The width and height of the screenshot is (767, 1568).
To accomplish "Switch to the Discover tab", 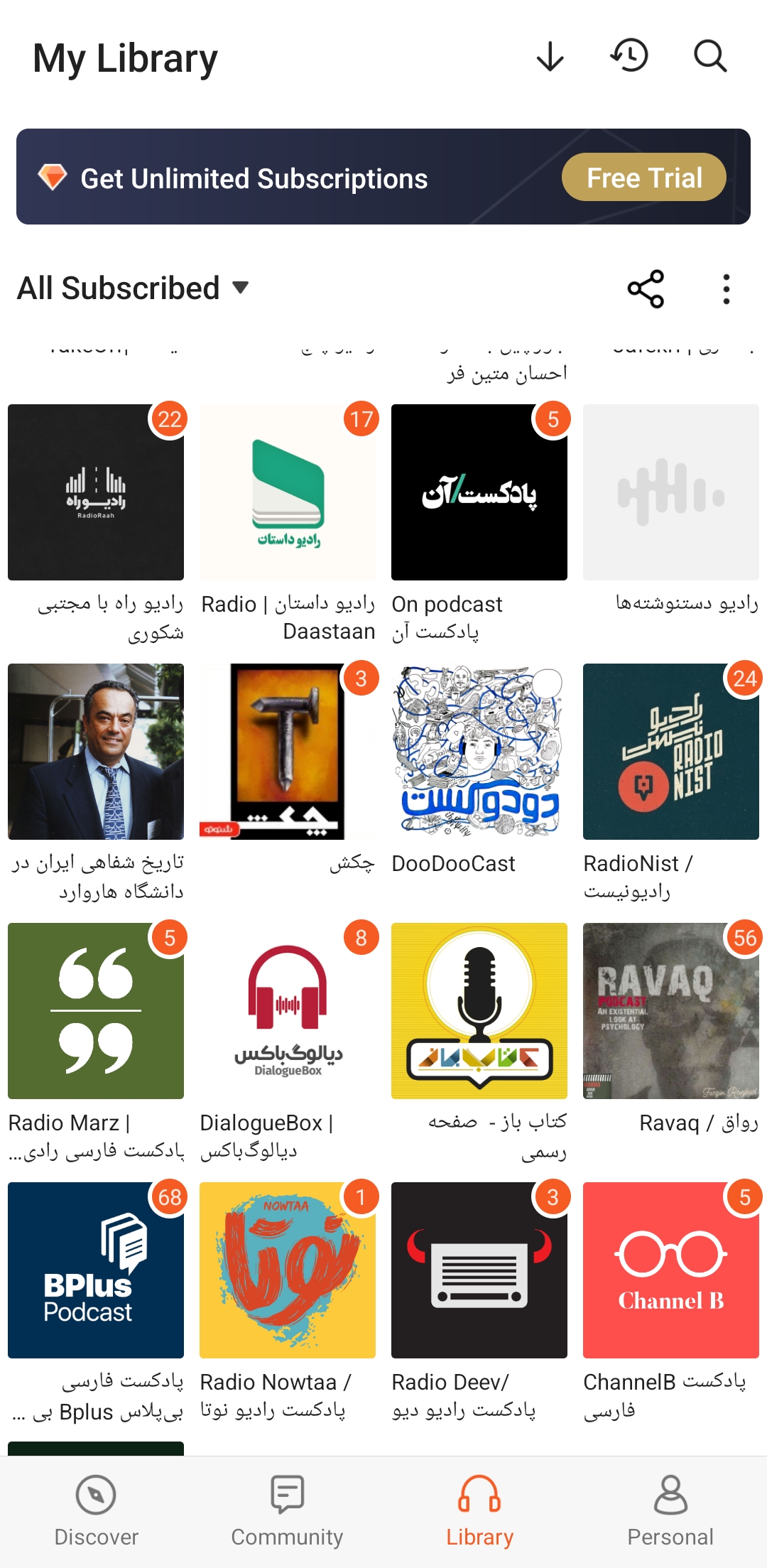I will (96, 1511).
